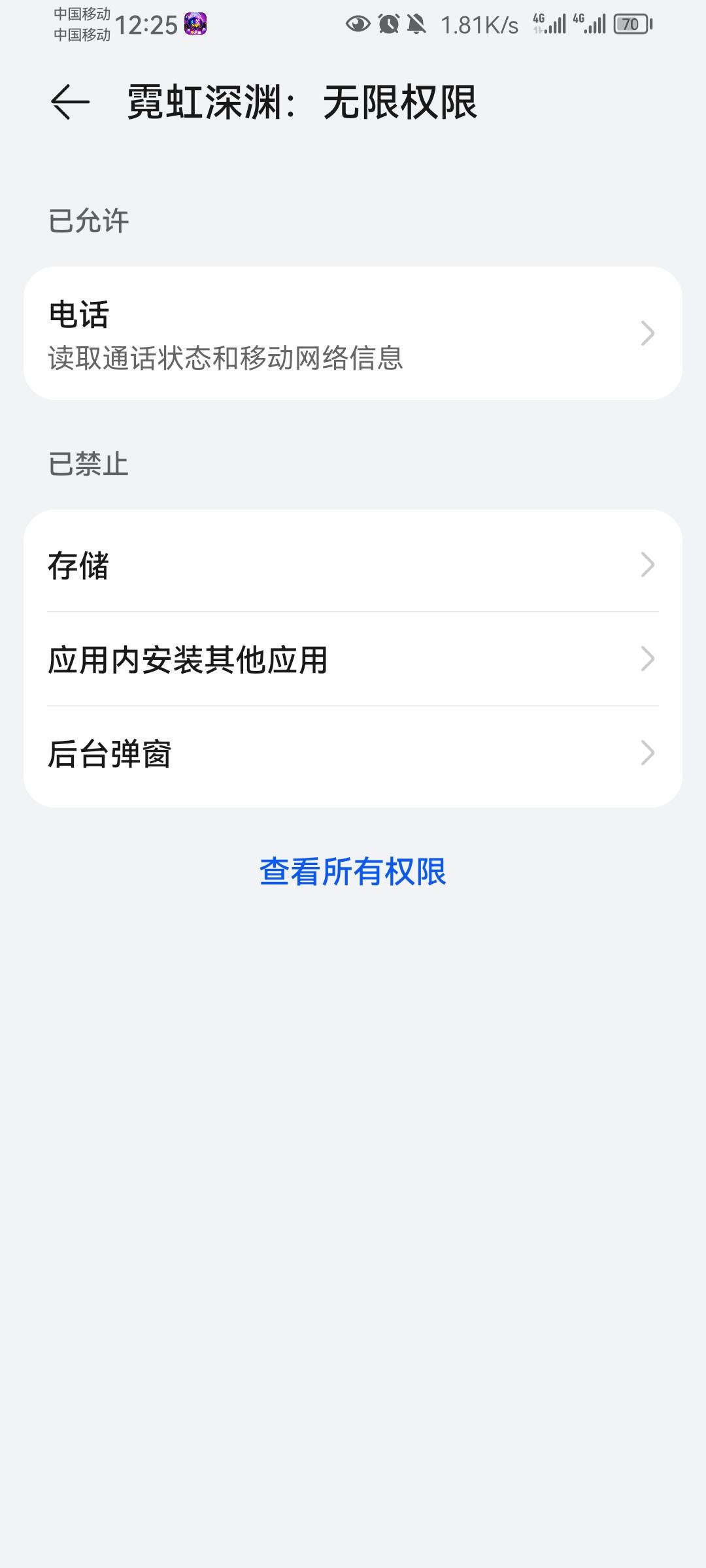
Task: Go back using the top arrow
Action: point(70,102)
